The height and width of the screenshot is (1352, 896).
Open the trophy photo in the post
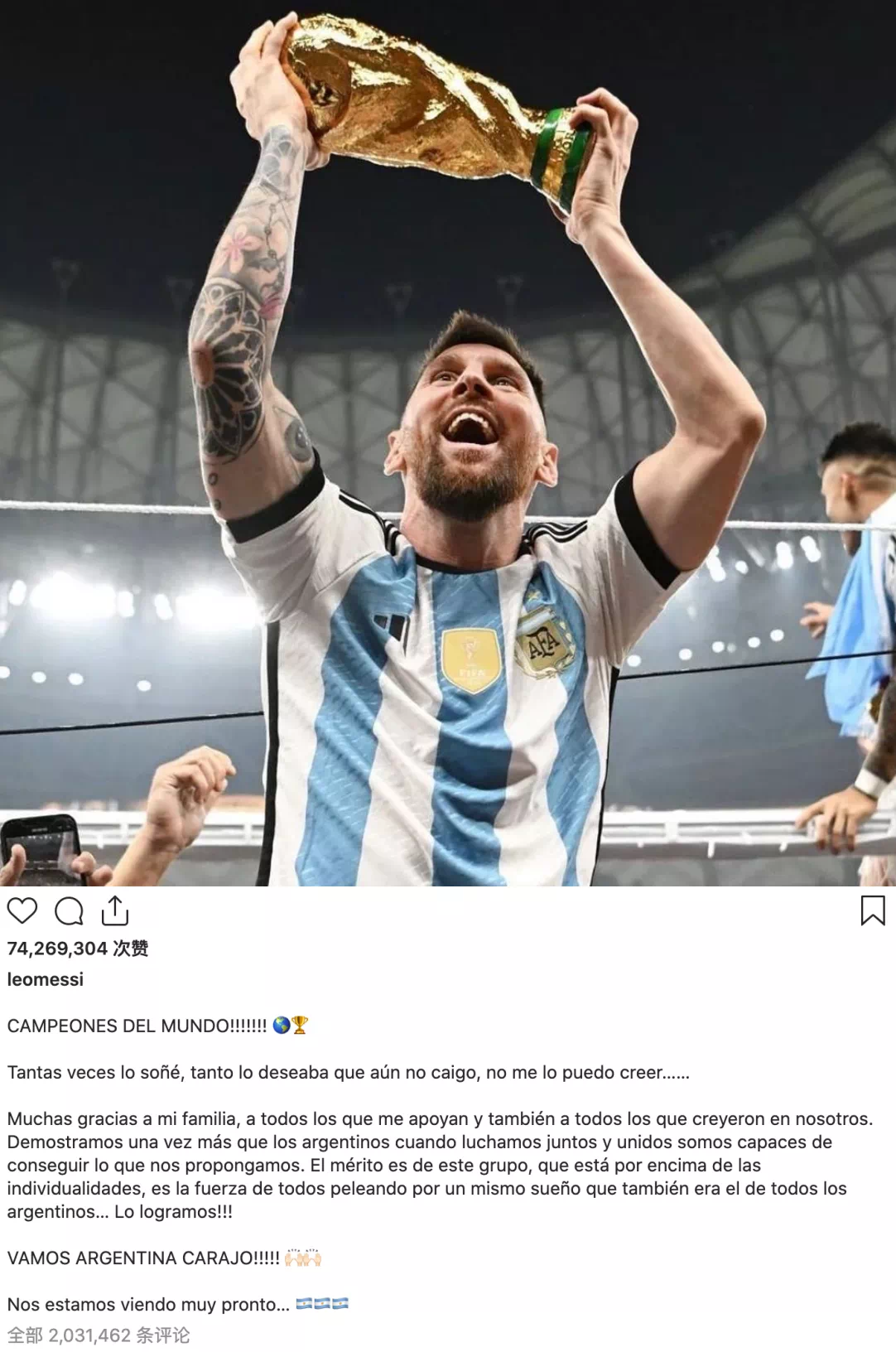coord(448,443)
